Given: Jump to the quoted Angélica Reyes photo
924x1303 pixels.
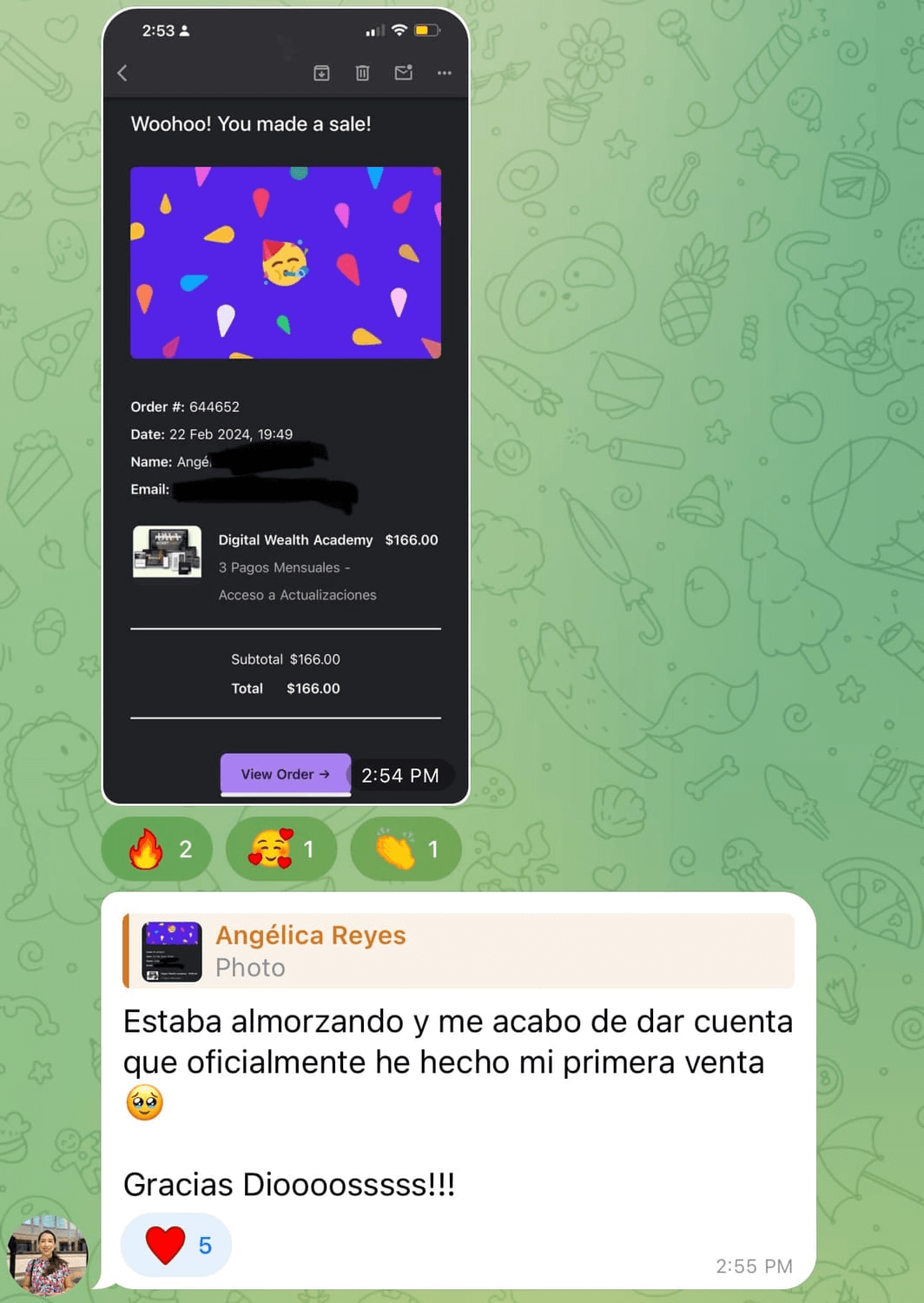Looking at the screenshot, I should point(459,950).
